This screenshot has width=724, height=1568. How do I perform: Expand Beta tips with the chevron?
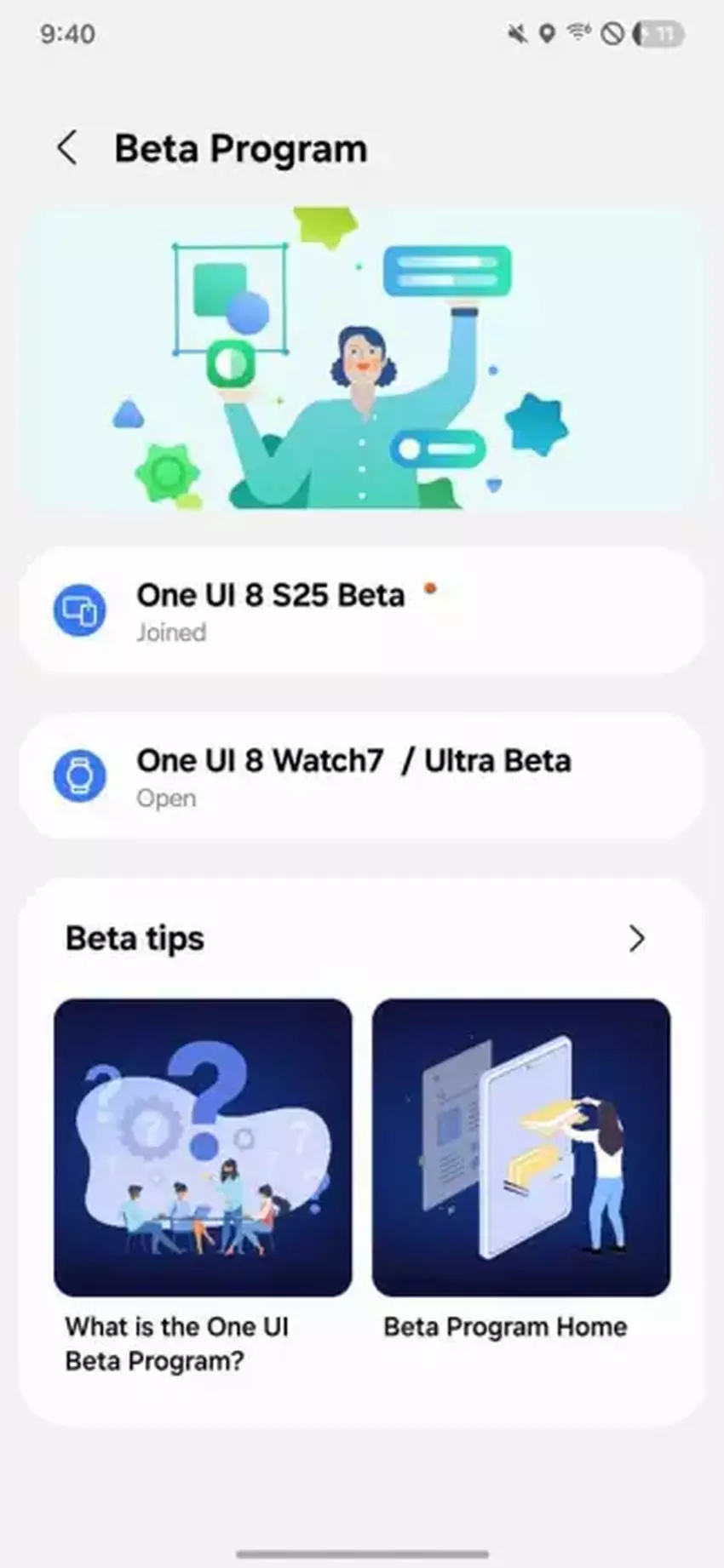tap(636, 939)
